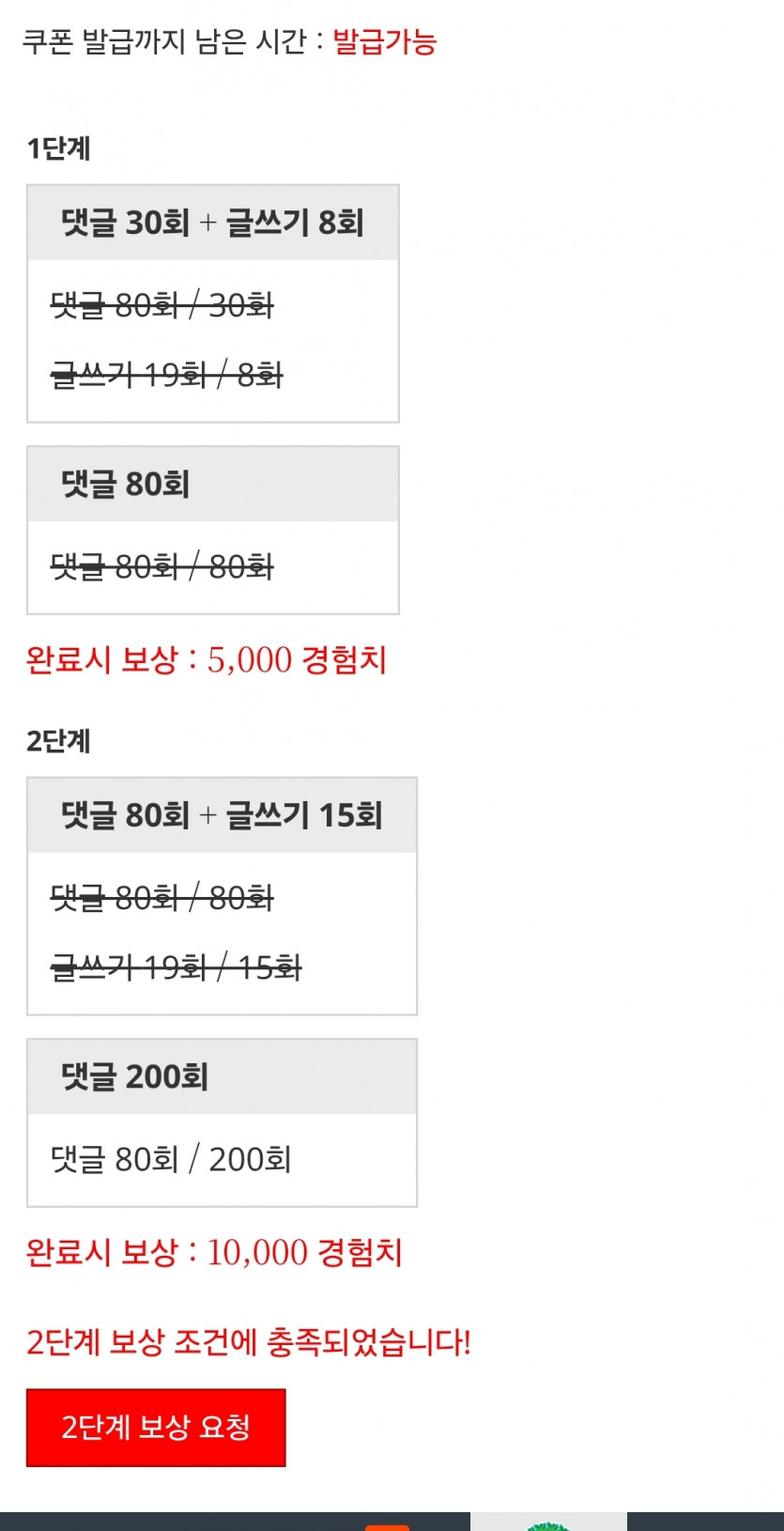
Task: Click the '완료시 보상 : 10,000 경험치' text
Action: [x=214, y=1253]
